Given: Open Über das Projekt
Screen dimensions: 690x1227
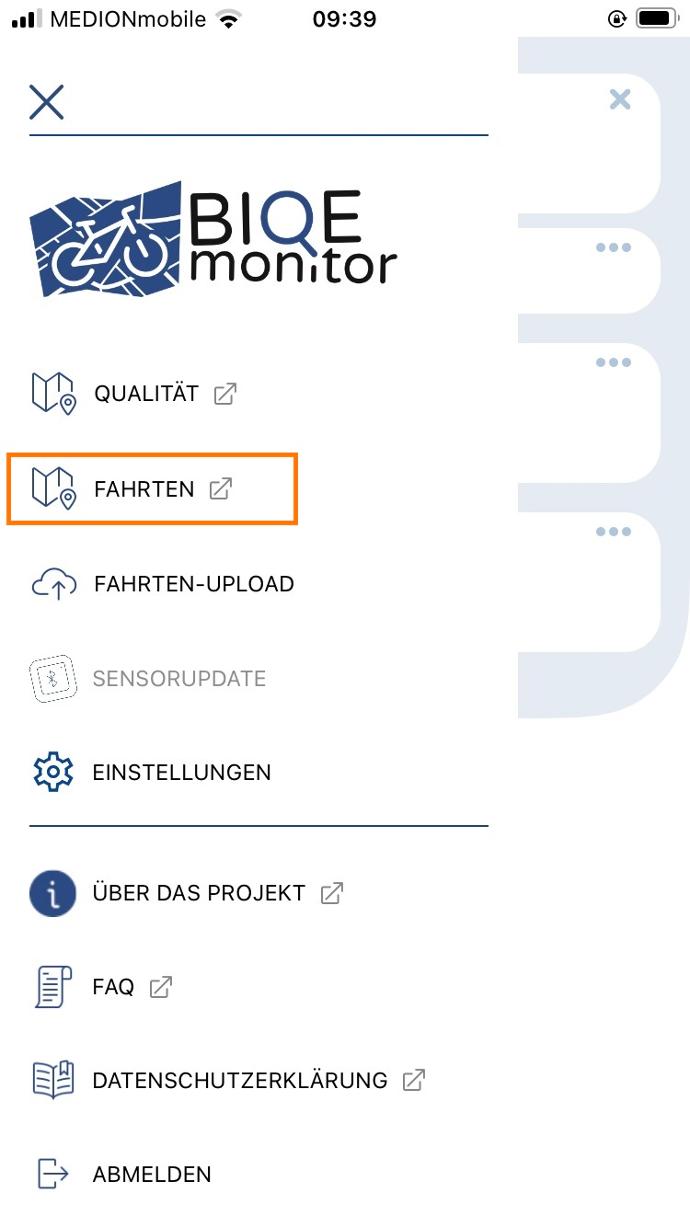Looking at the screenshot, I should pos(198,893).
